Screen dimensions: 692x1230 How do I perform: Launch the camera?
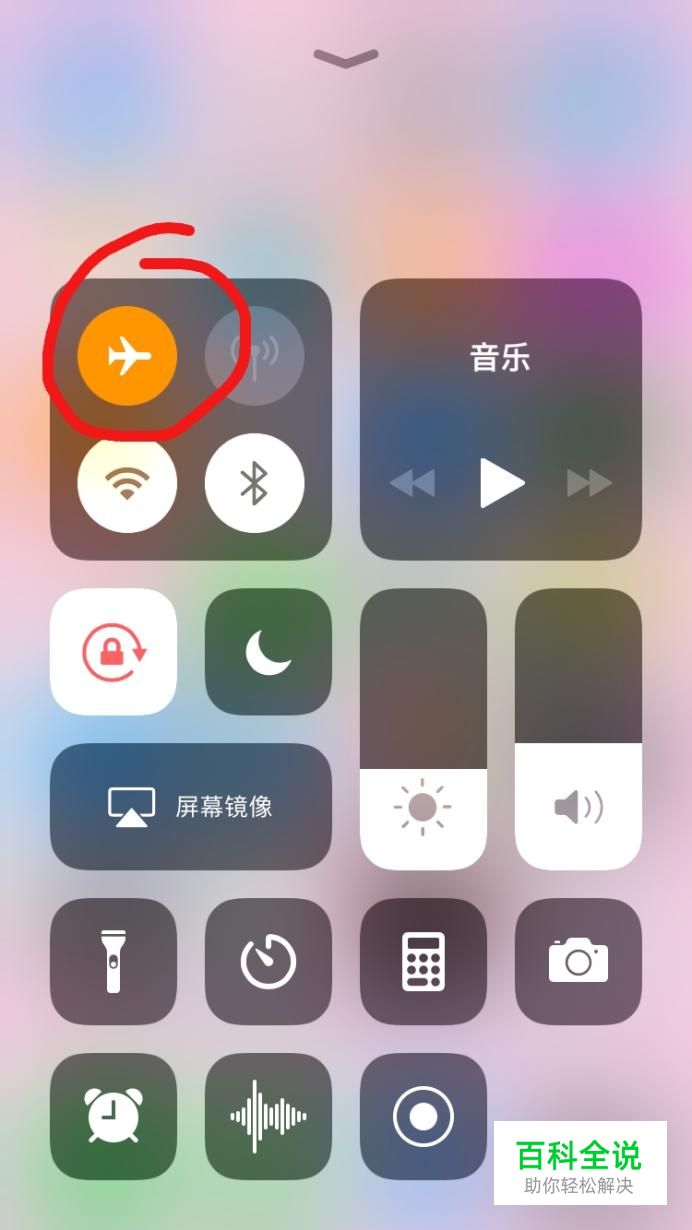pyautogui.click(x=578, y=961)
